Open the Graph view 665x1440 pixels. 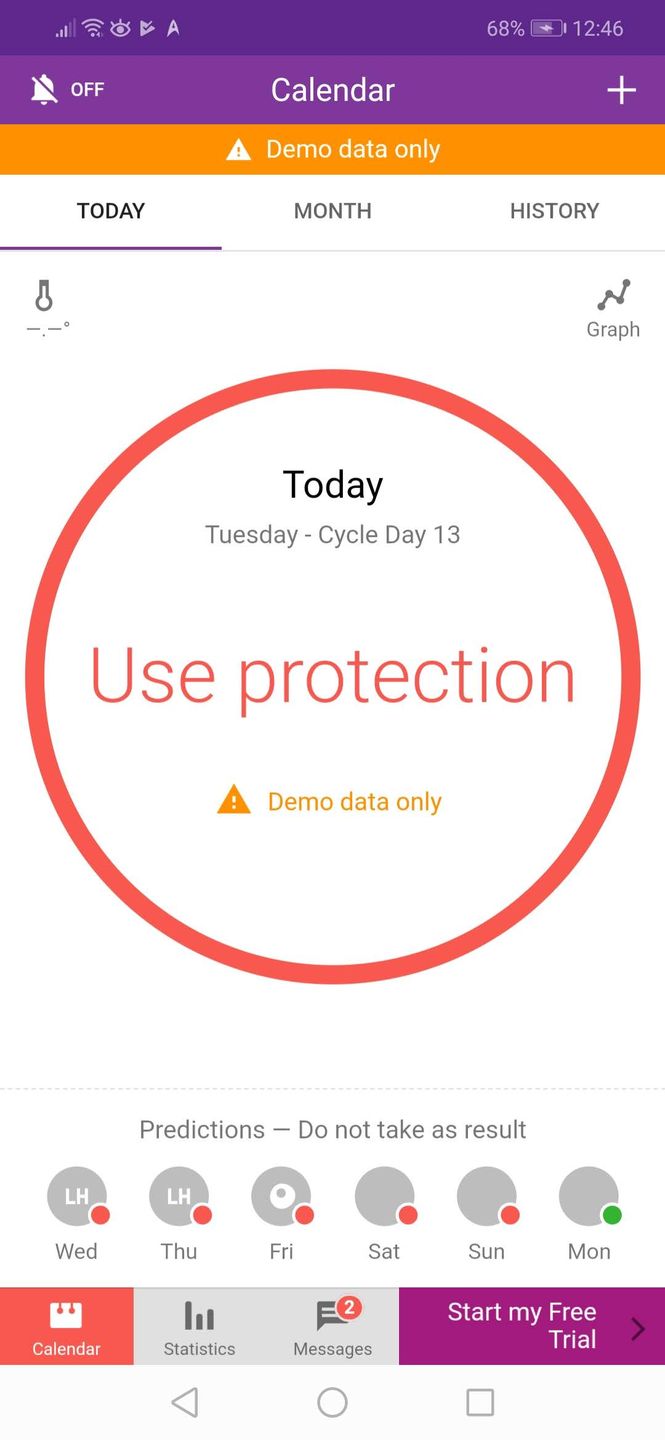tap(612, 309)
